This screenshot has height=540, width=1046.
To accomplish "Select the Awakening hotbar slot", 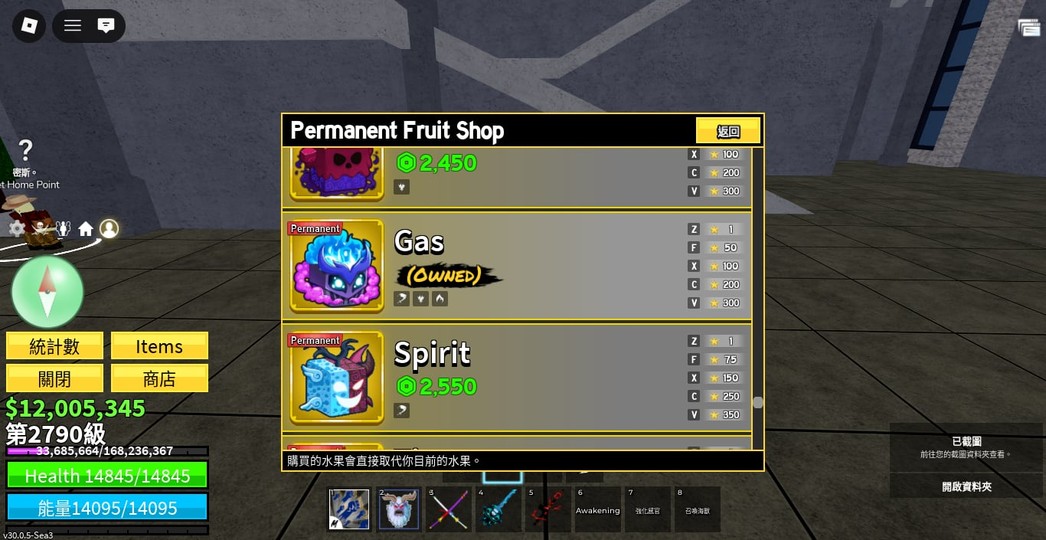I will (x=597, y=509).
